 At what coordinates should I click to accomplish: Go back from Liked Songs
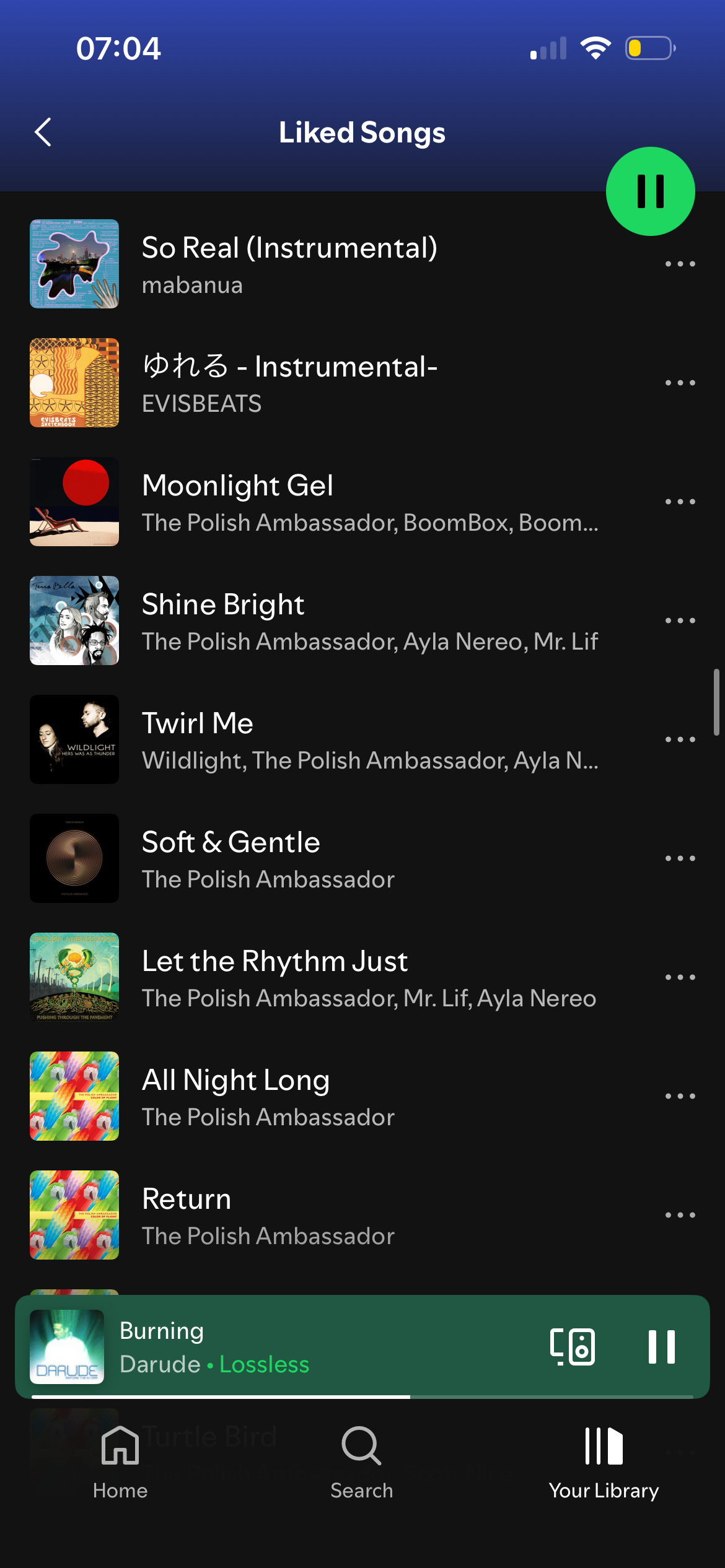[43, 132]
